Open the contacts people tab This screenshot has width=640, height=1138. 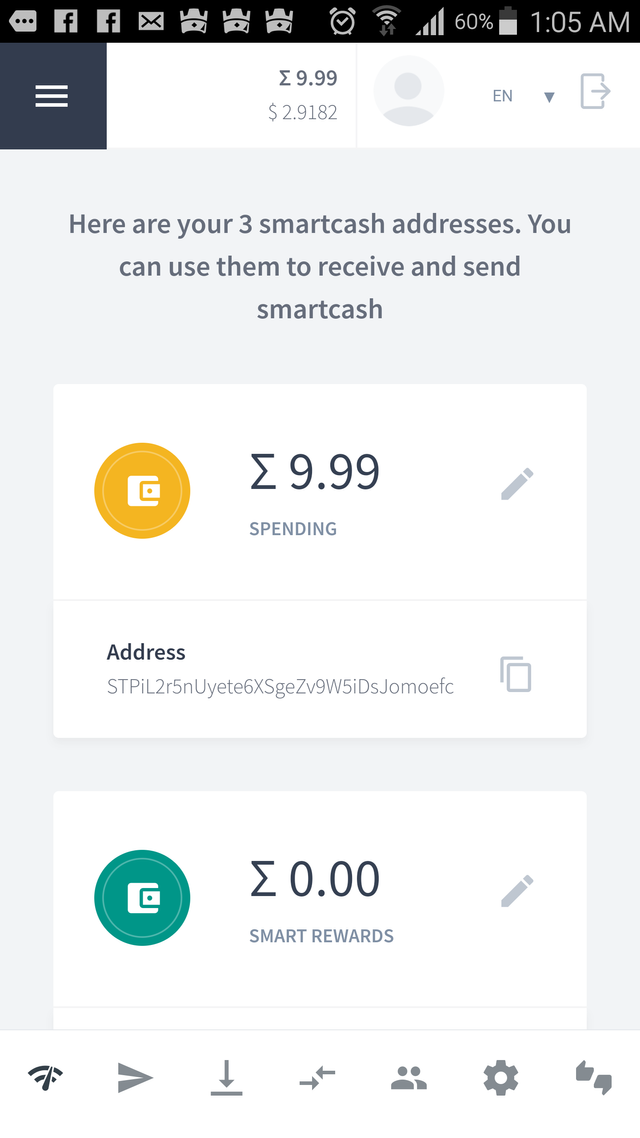point(408,1077)
